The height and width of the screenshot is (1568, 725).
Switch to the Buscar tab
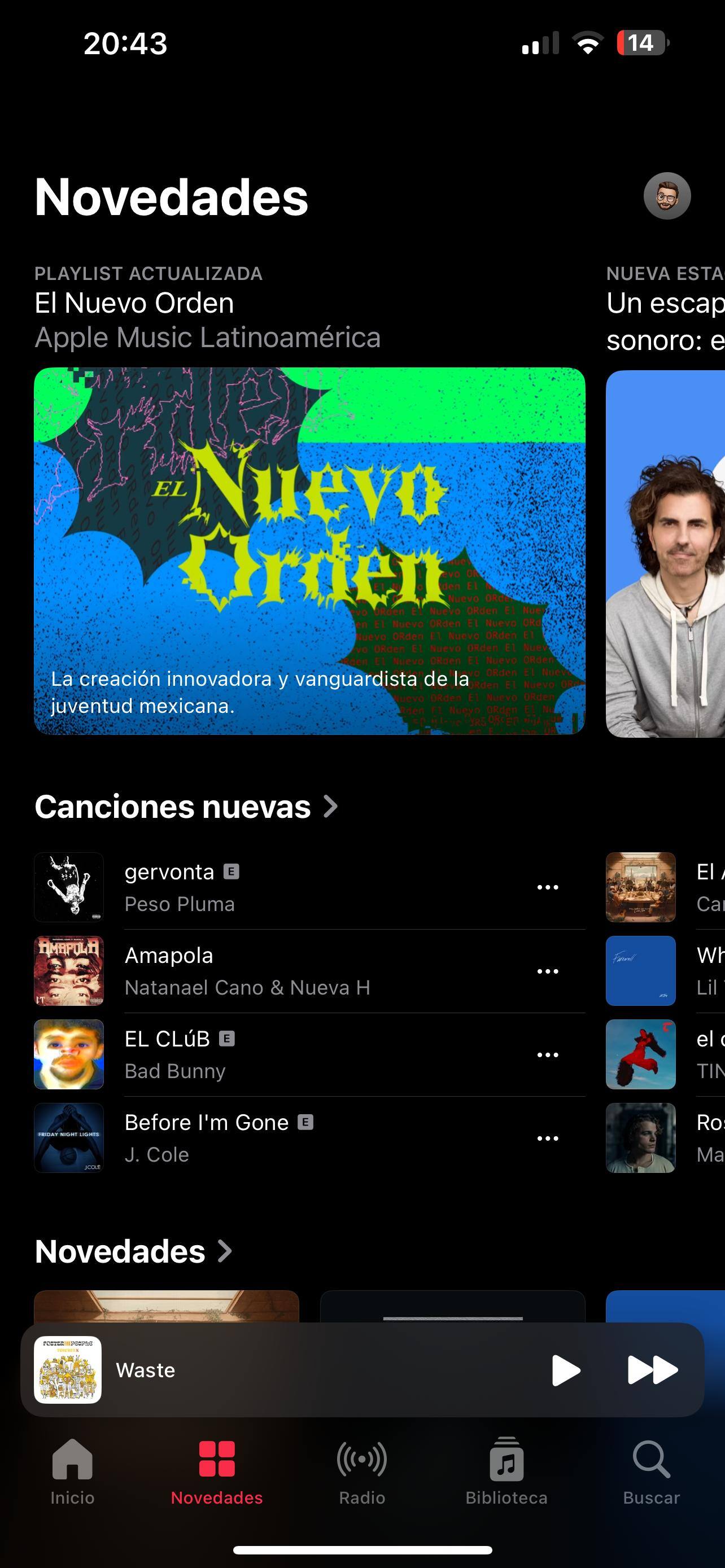tap(650, 1470)
